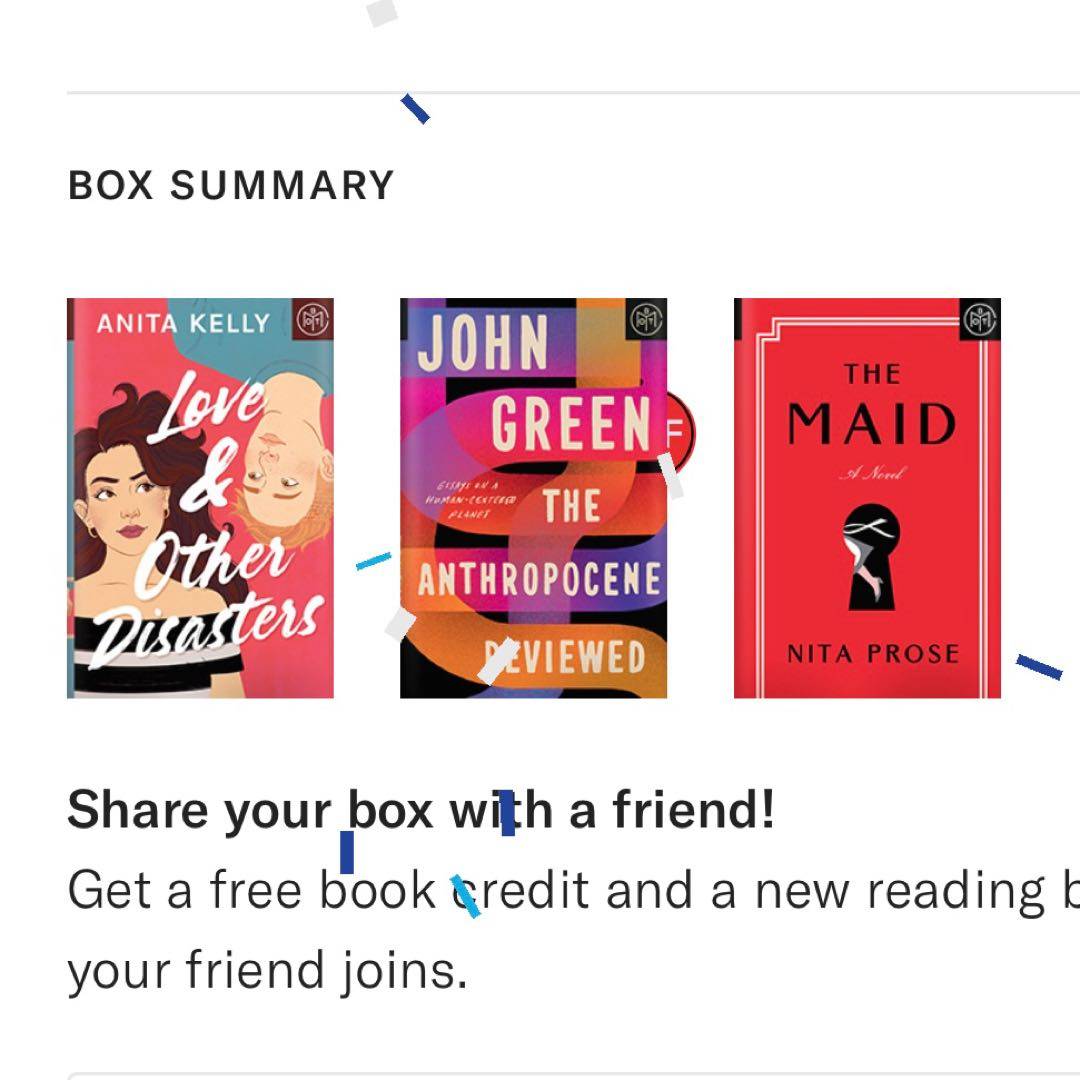Open Love & Other Disasters book cover

coord(200,498)
